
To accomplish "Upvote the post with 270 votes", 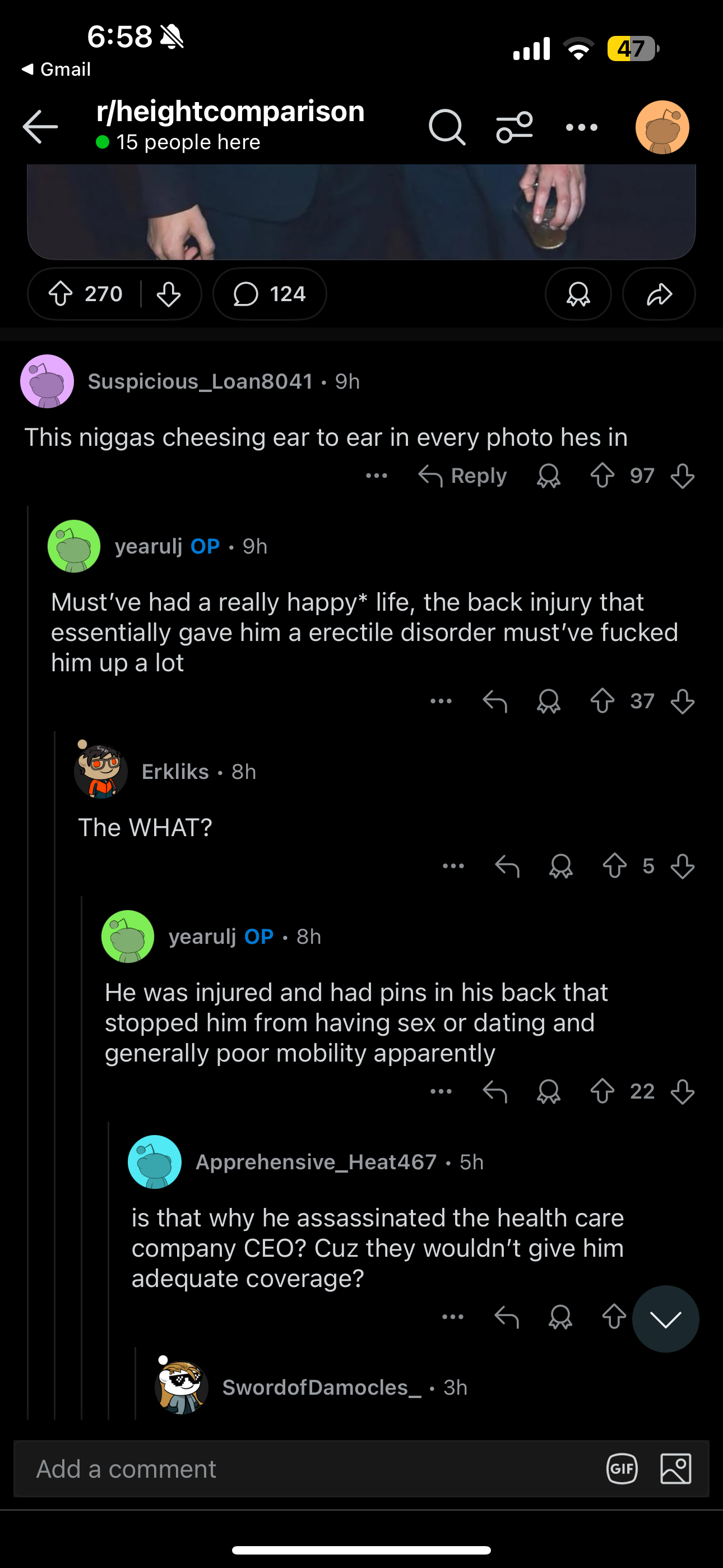I will [61, 294].
